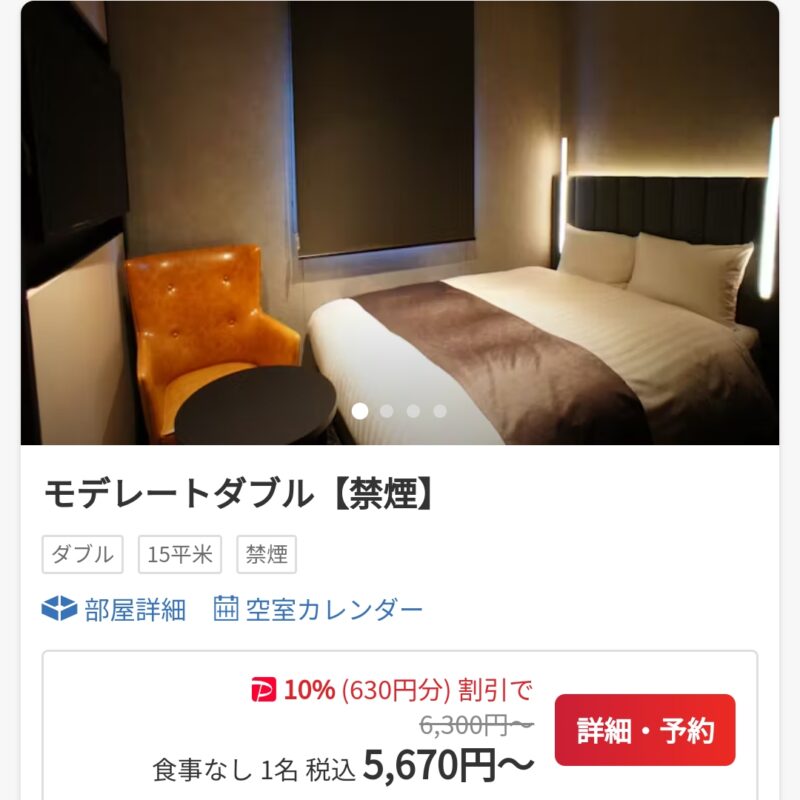
Task: Open the 部屋詳細 room details link
Action: tap(114, 609)
